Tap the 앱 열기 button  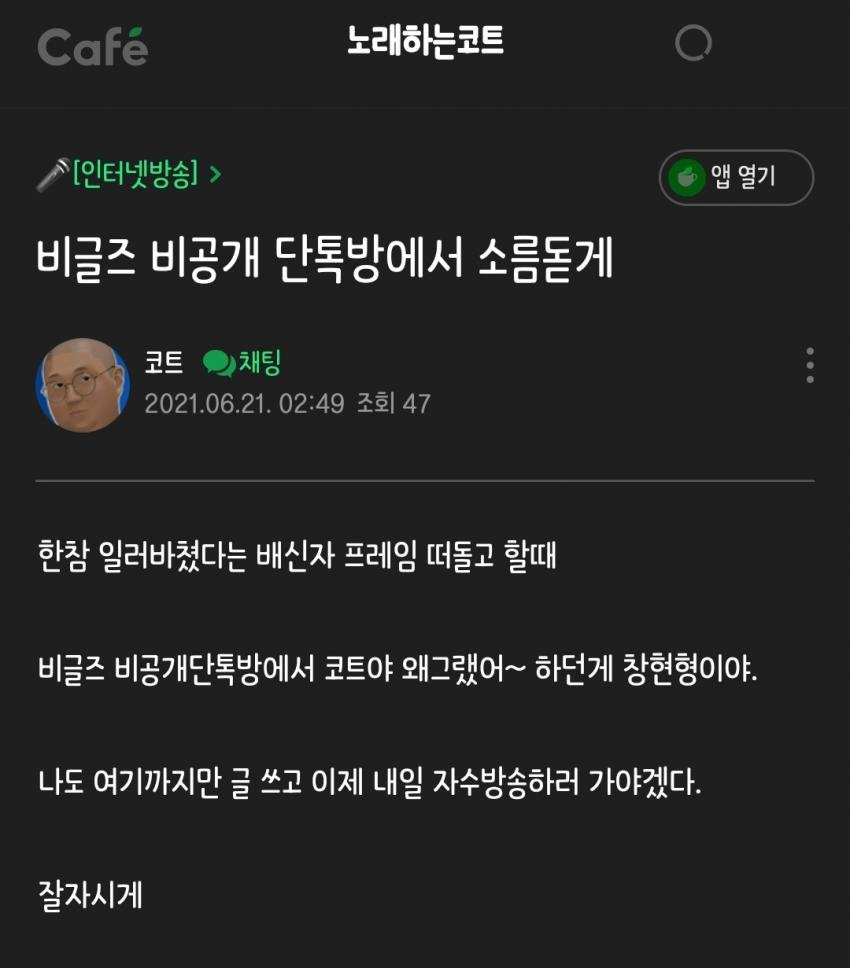(736, 178)
